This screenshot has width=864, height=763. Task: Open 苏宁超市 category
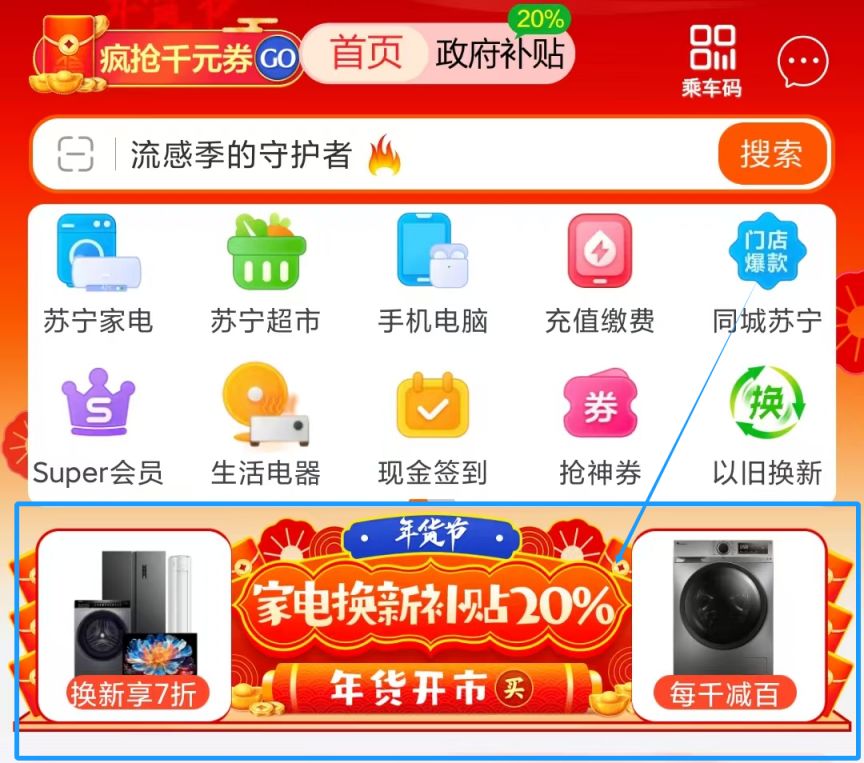pos(265,272)
